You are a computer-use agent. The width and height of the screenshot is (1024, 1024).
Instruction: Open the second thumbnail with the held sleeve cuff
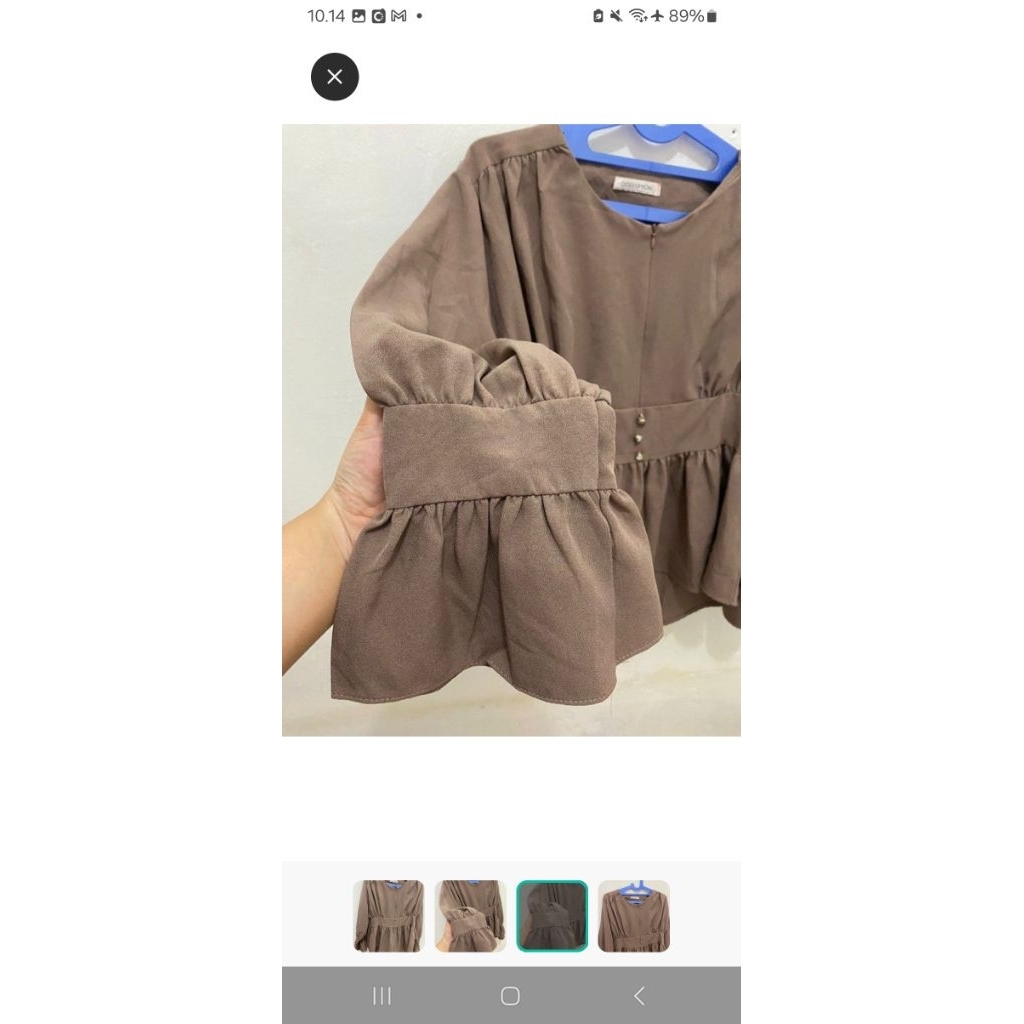470,916
